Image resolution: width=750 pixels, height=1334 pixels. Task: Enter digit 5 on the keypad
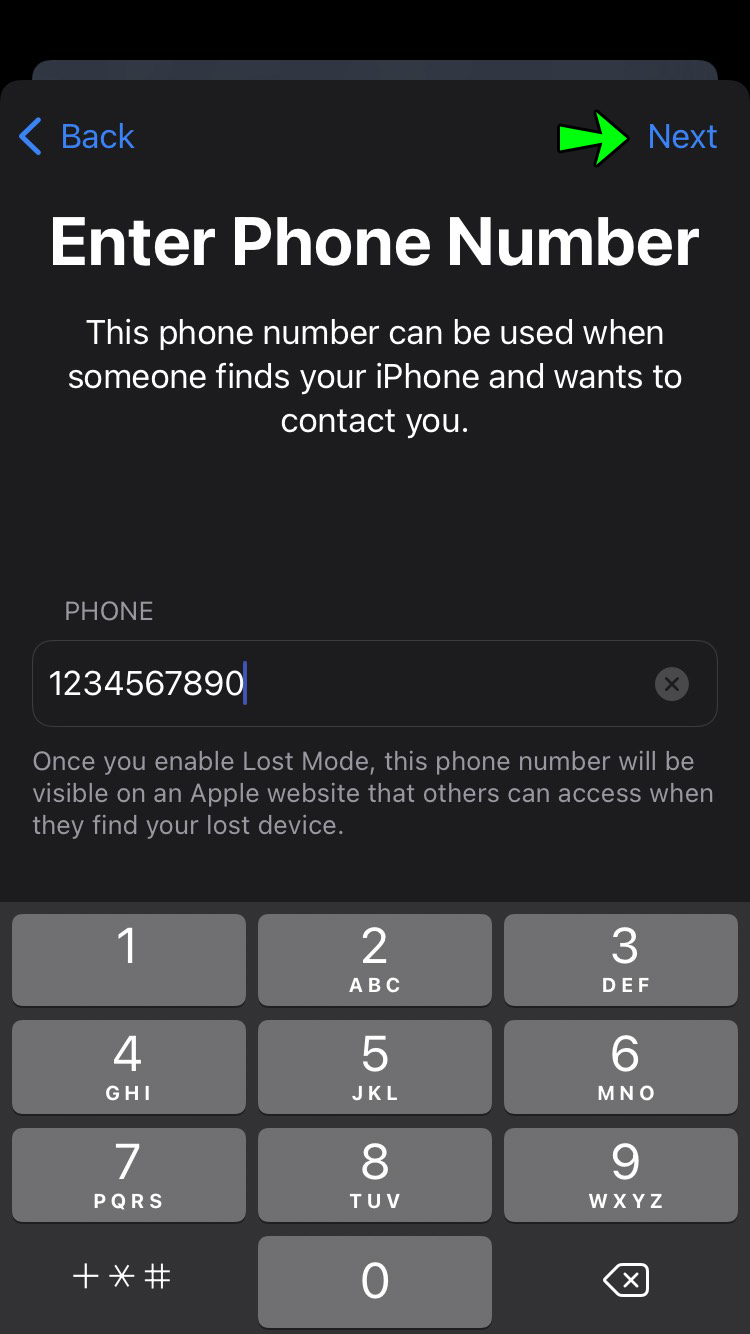375,1066
